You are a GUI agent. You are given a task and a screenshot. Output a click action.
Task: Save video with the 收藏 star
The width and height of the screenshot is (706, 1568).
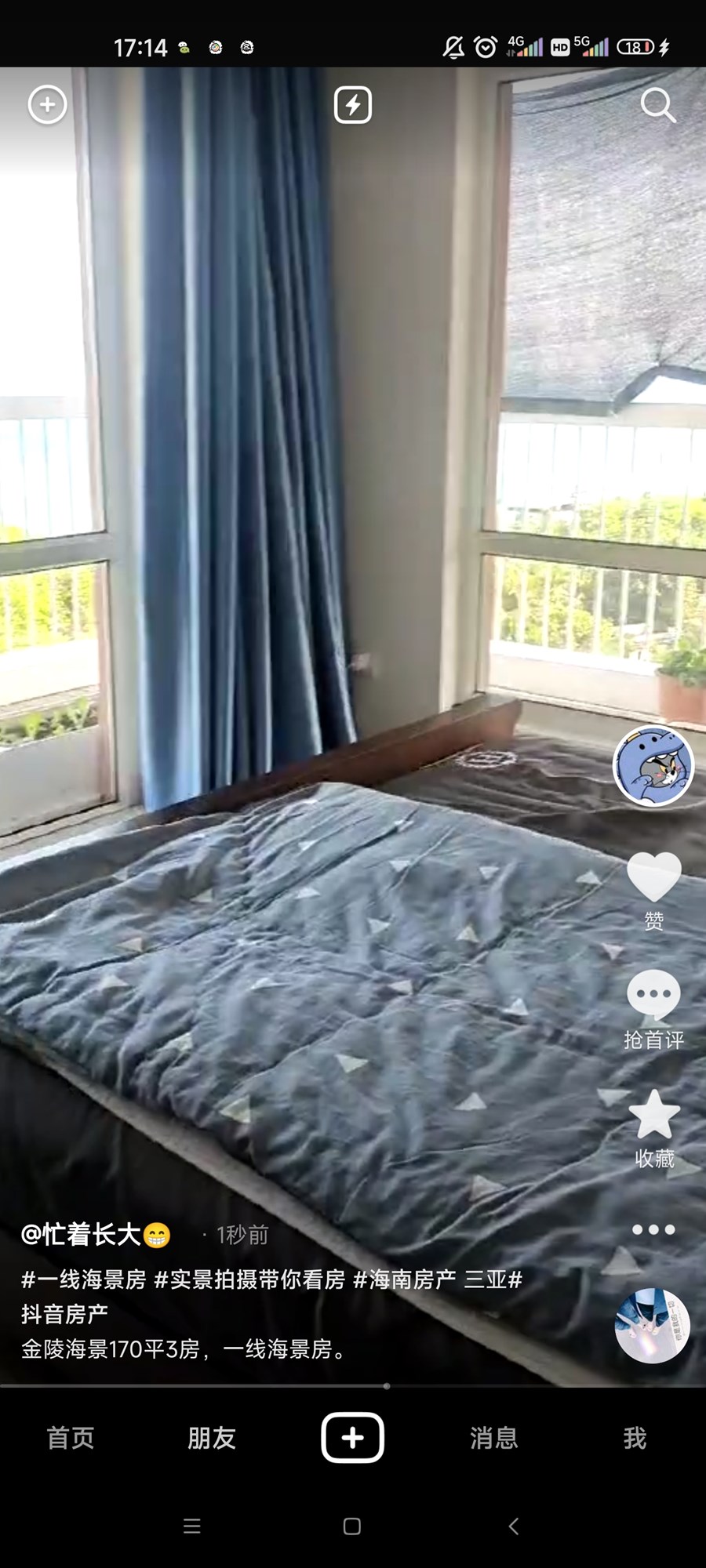click(x=653, y=1115)
